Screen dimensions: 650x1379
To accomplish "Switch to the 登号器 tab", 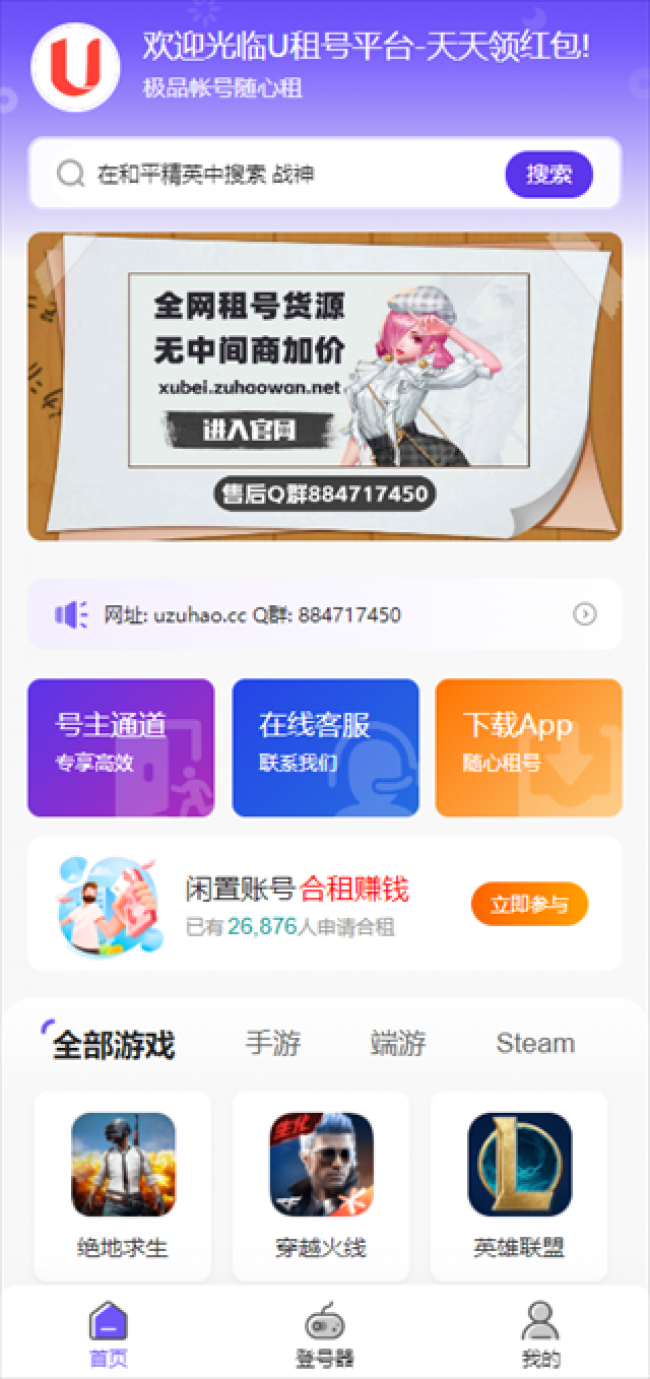I will pyautogui.click(x=324, y=1334).
